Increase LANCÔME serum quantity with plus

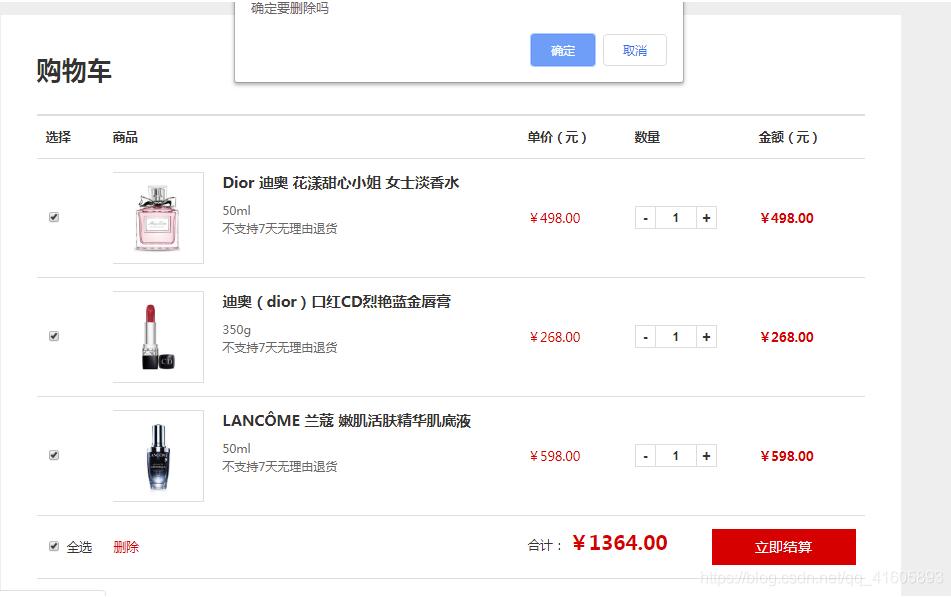pos(706,456)
